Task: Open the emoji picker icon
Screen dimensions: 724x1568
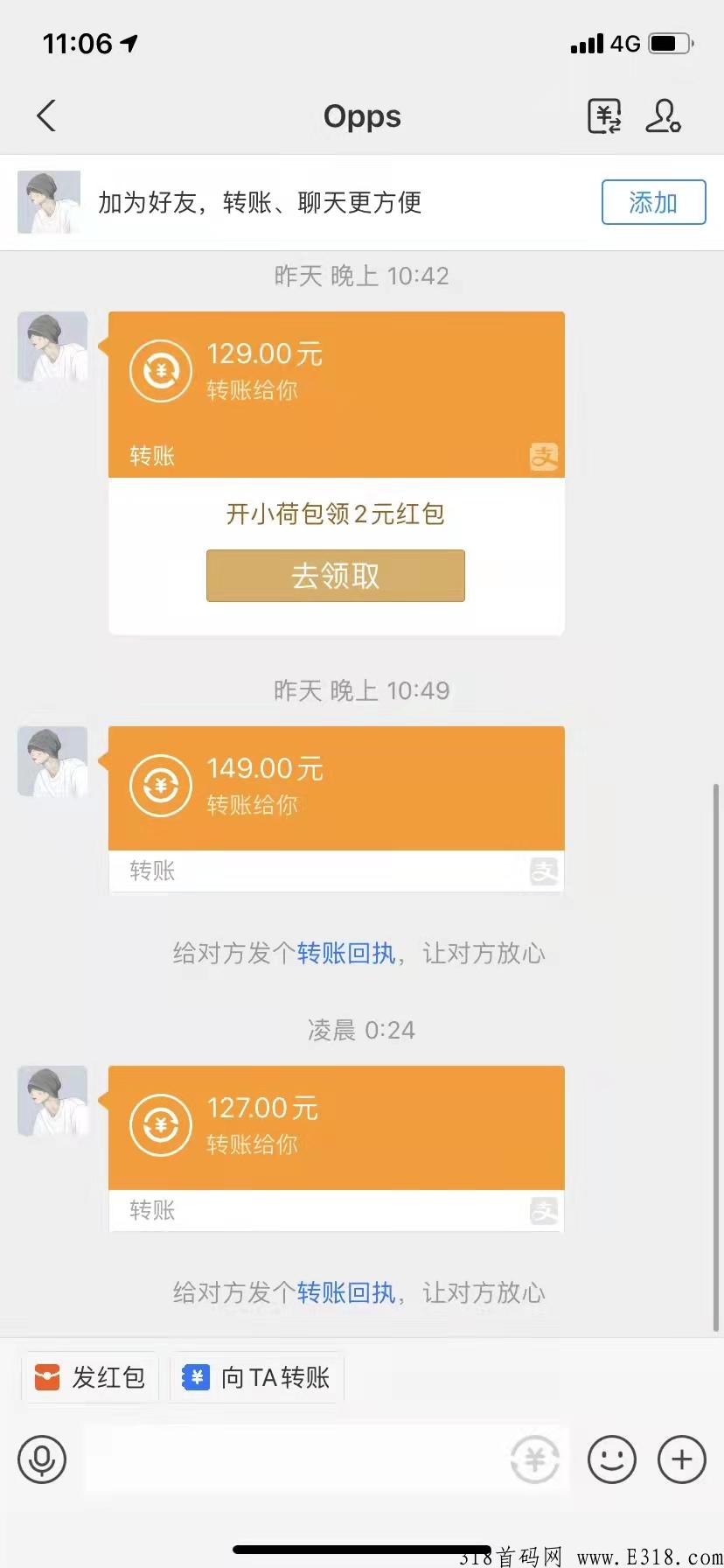Action: 612,1459
